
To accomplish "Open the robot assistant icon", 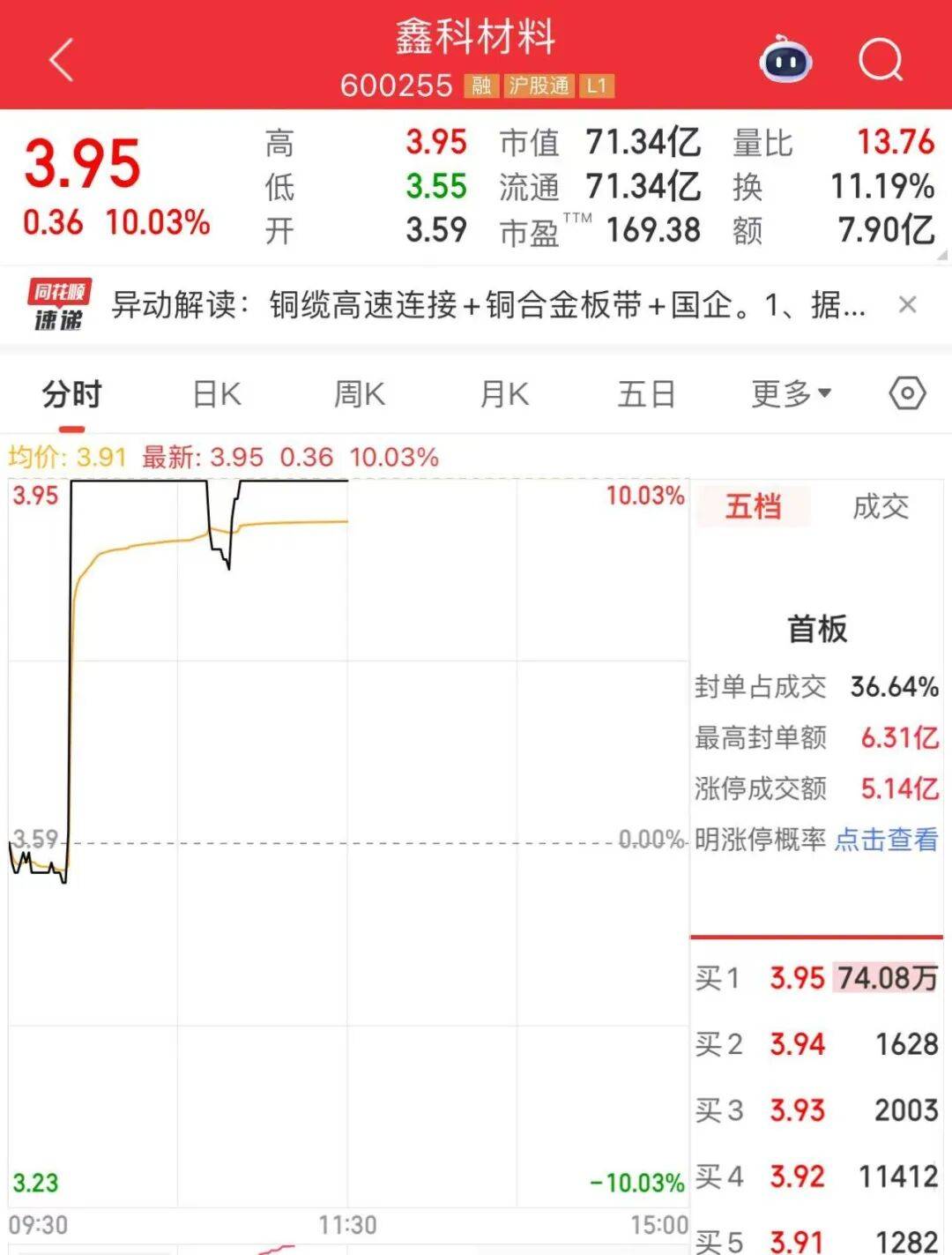I will (785, 61).
